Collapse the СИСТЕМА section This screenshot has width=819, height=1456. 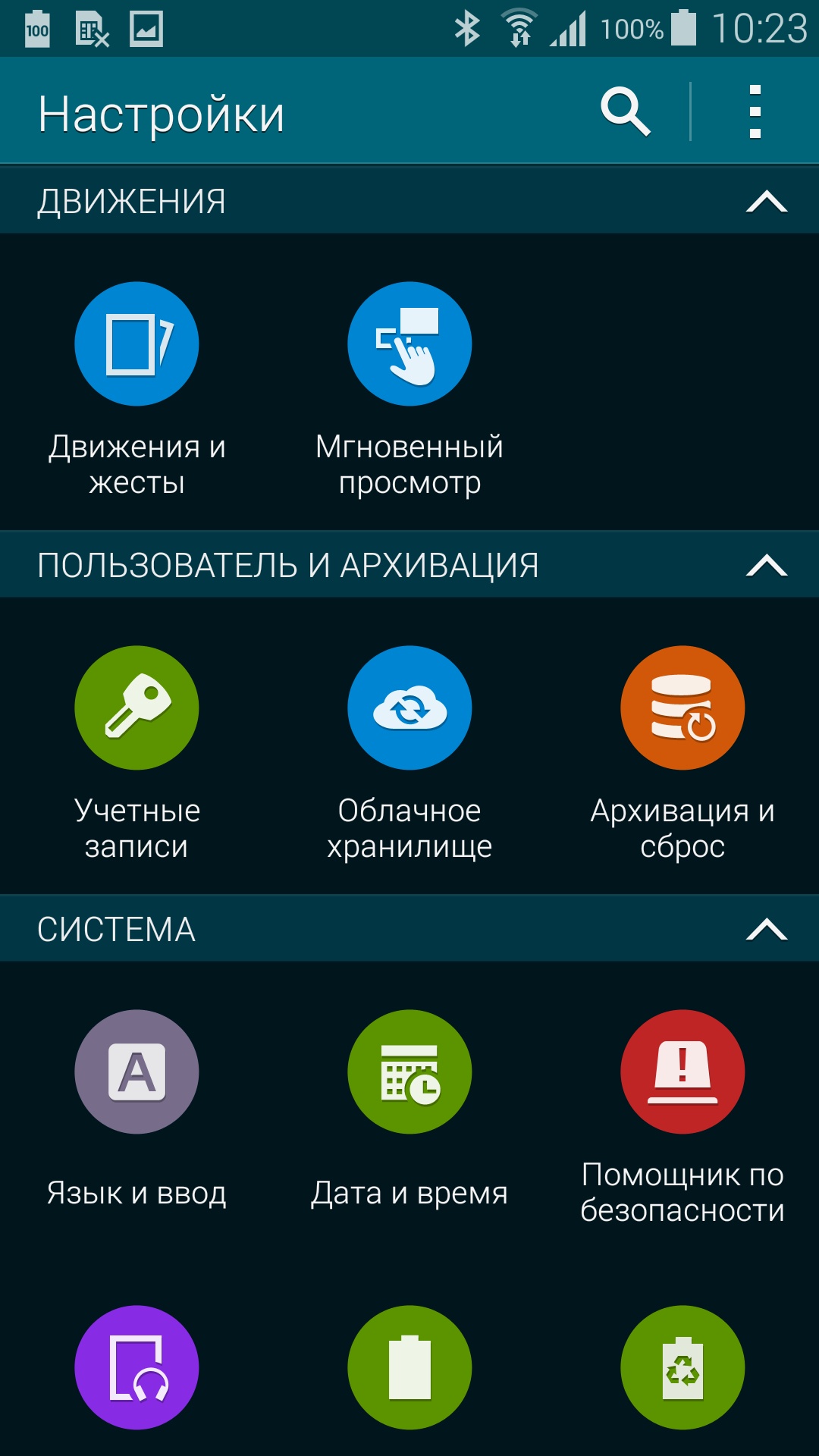pyautogui.click(x=767, y=930)
